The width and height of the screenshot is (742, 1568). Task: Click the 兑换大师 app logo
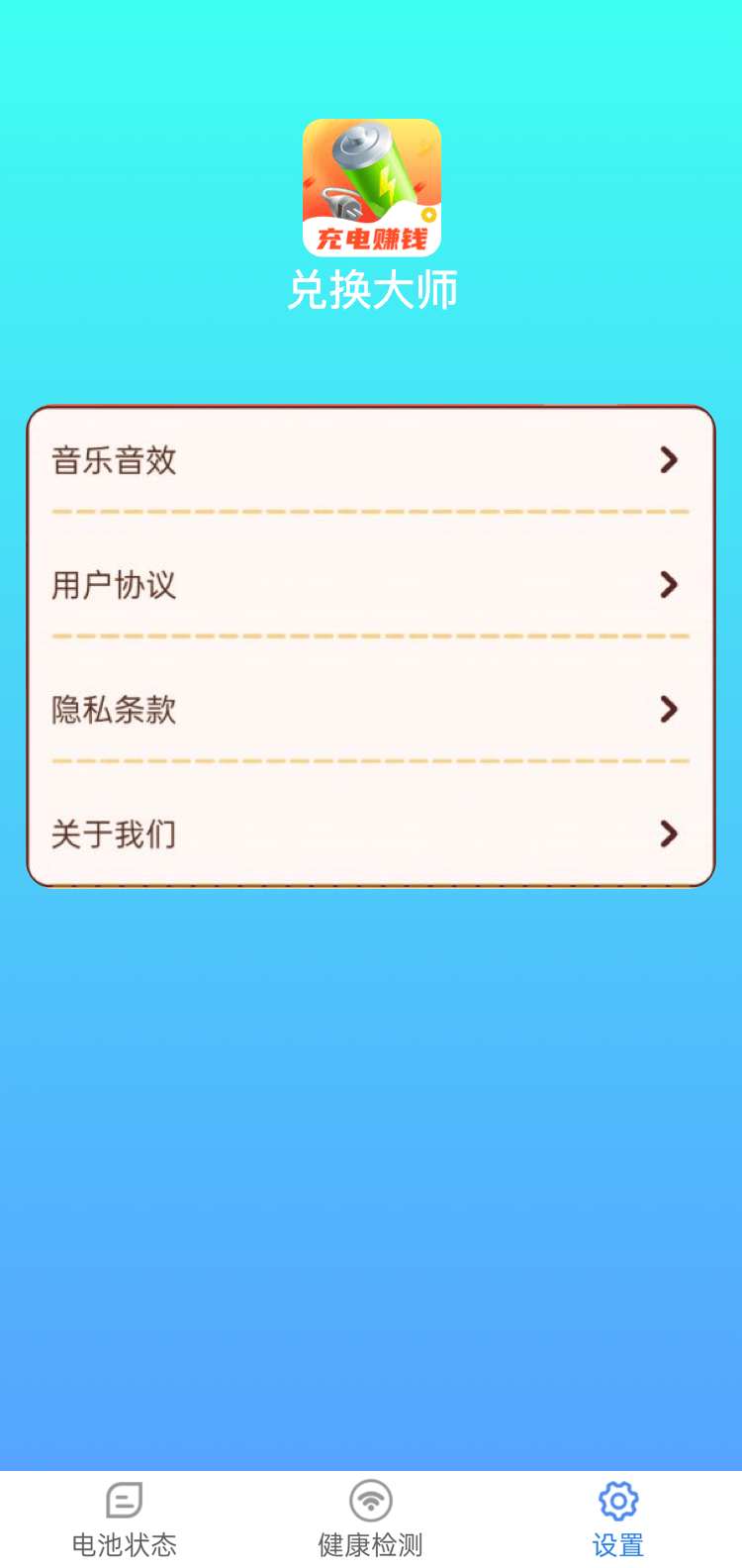371,186
